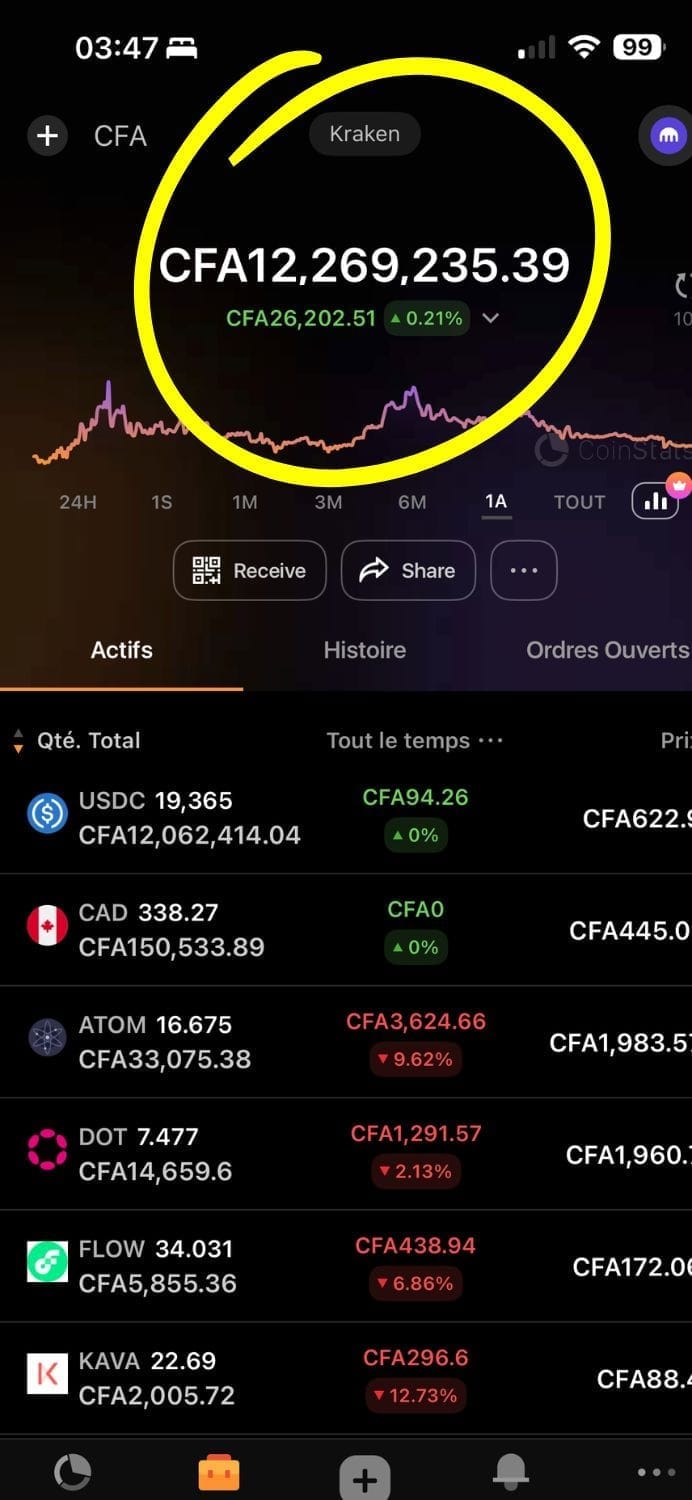Expand the chevron next to 0.21%
Image resolution: width=692 pixels, height=1500 pixels.
(x=490, y=319)
